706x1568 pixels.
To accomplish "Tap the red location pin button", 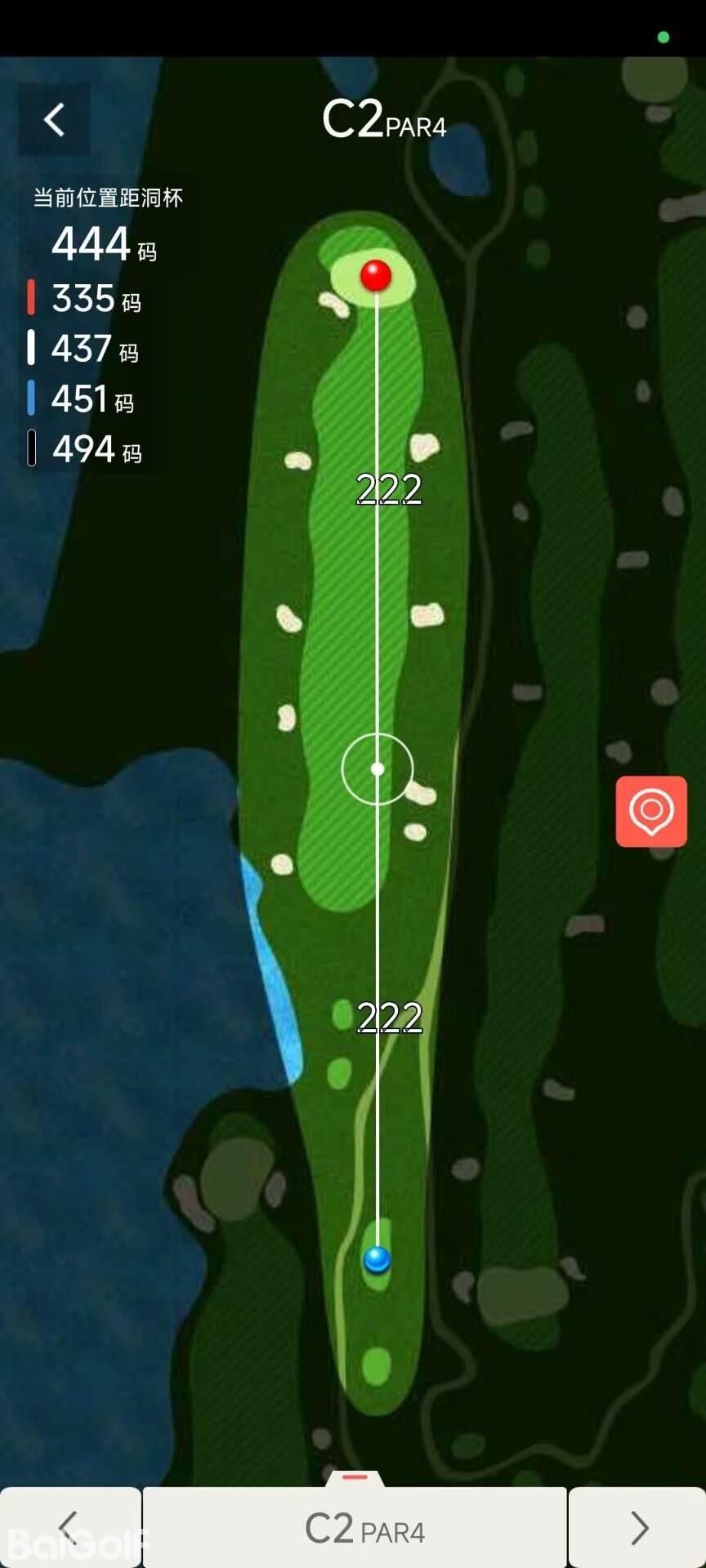I will pyautogui.click(x=651, y=811).
